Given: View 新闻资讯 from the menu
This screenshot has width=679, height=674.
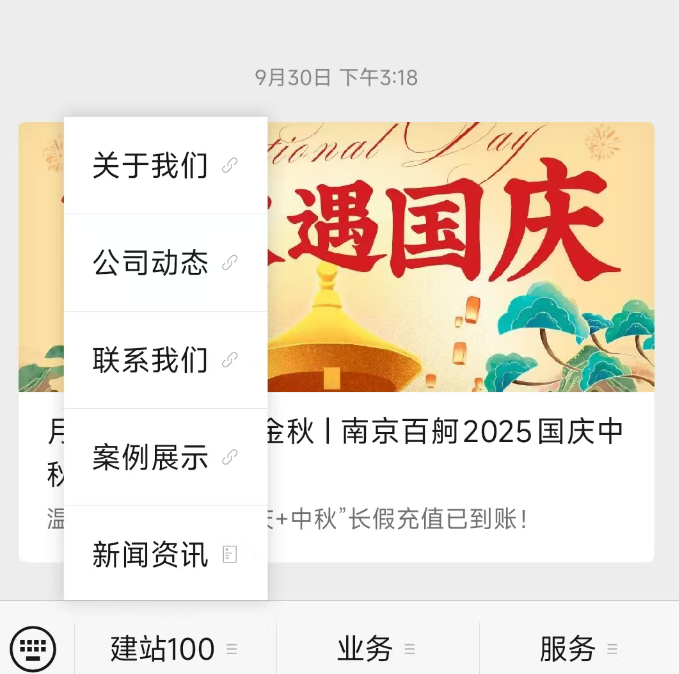Looking at the screenshot, I should pyautogui.click(x=165, y=554).
